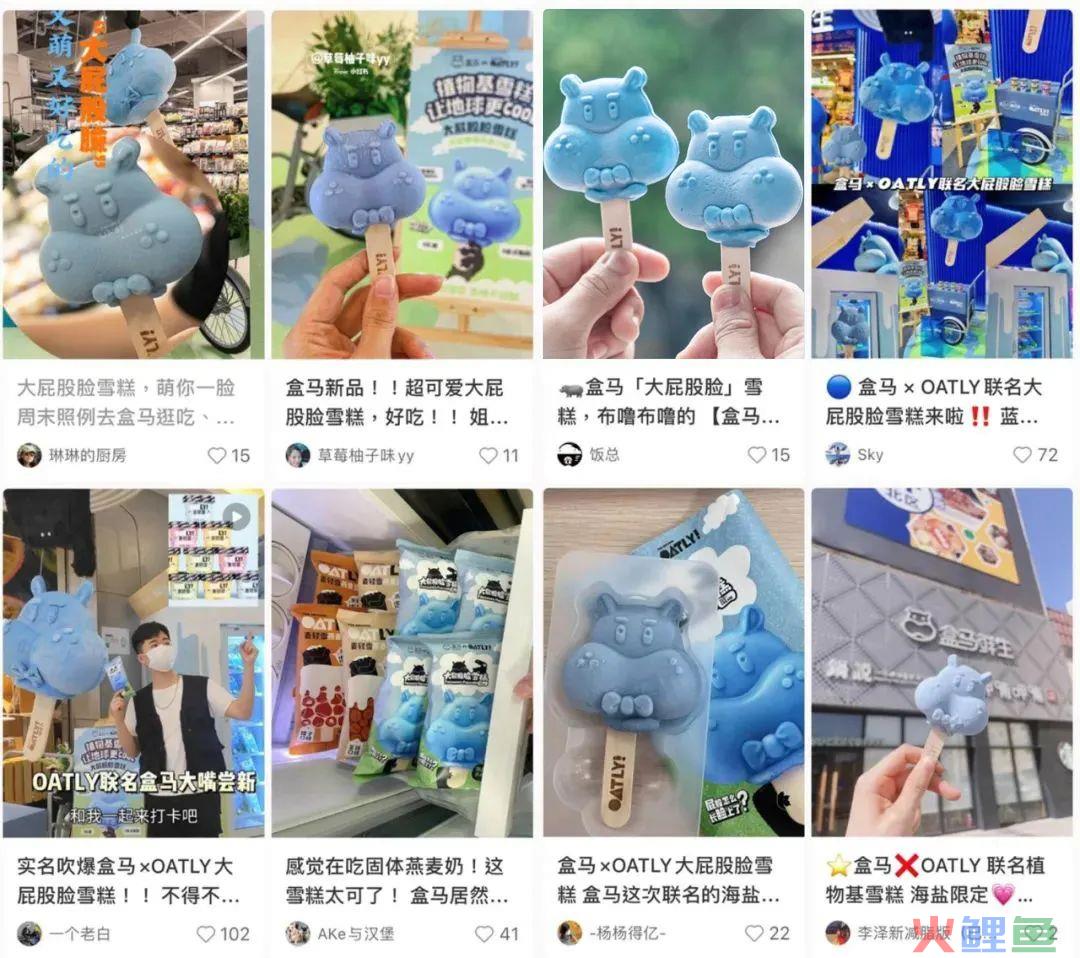Open 草莓柚子味yy's 盒马新品 post
This screenshot has height=958, width=1080.
(401, 185)
